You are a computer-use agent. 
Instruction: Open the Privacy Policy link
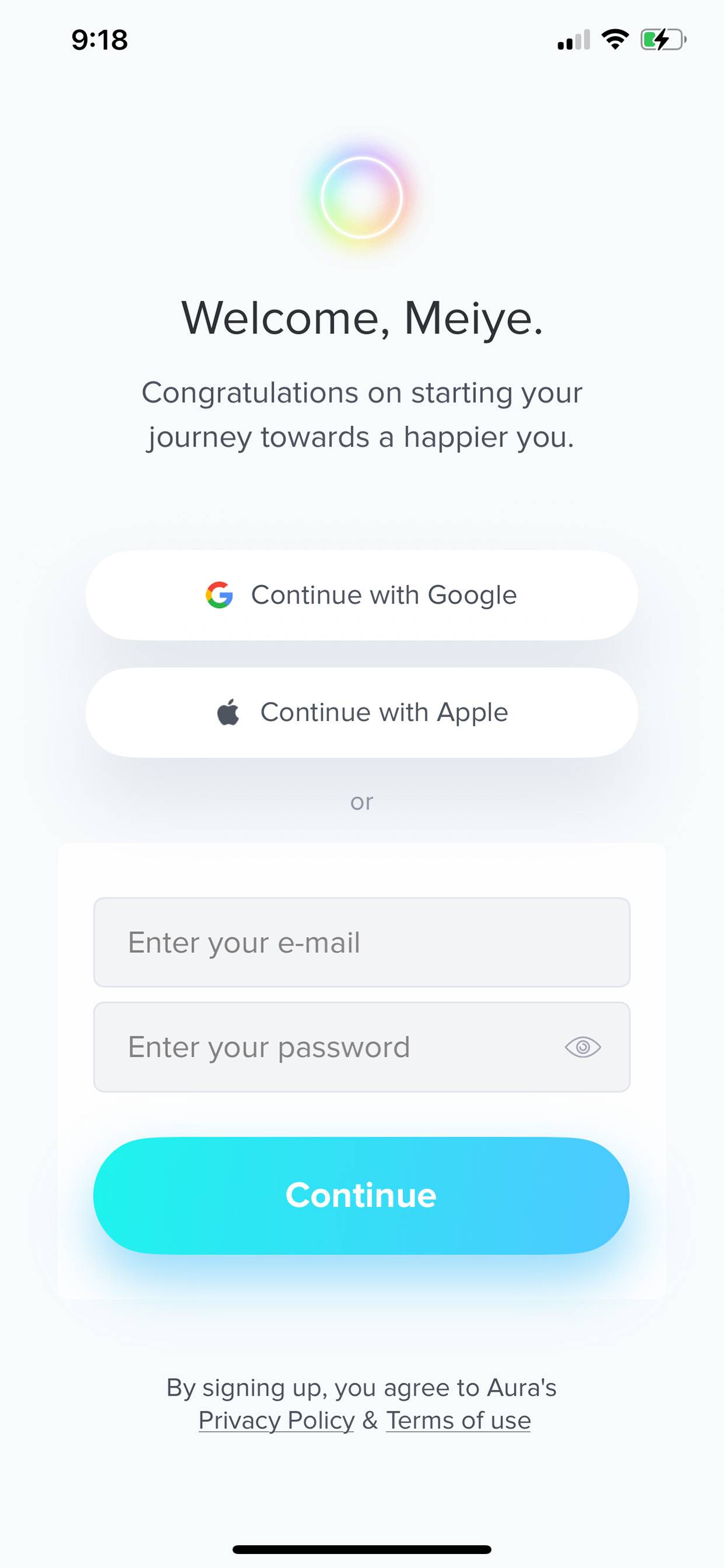coord(276,1420)
